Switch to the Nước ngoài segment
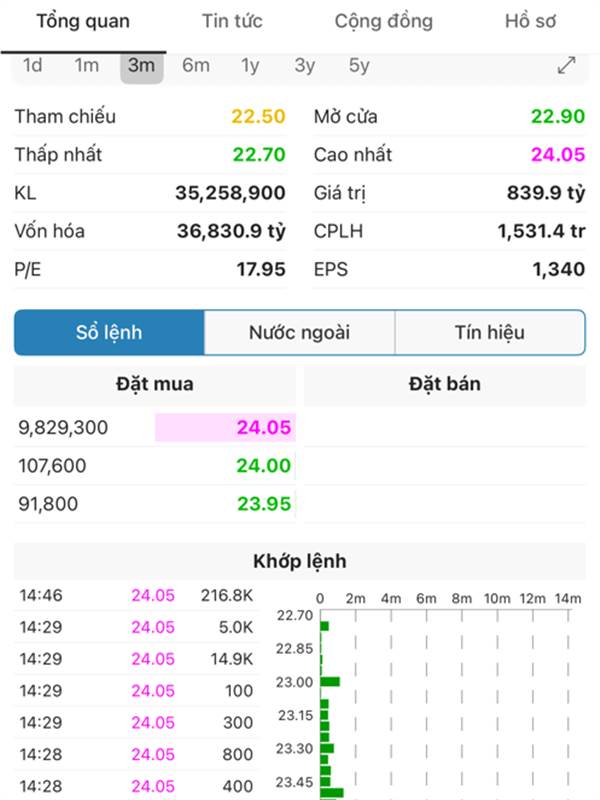 [299, 333]
